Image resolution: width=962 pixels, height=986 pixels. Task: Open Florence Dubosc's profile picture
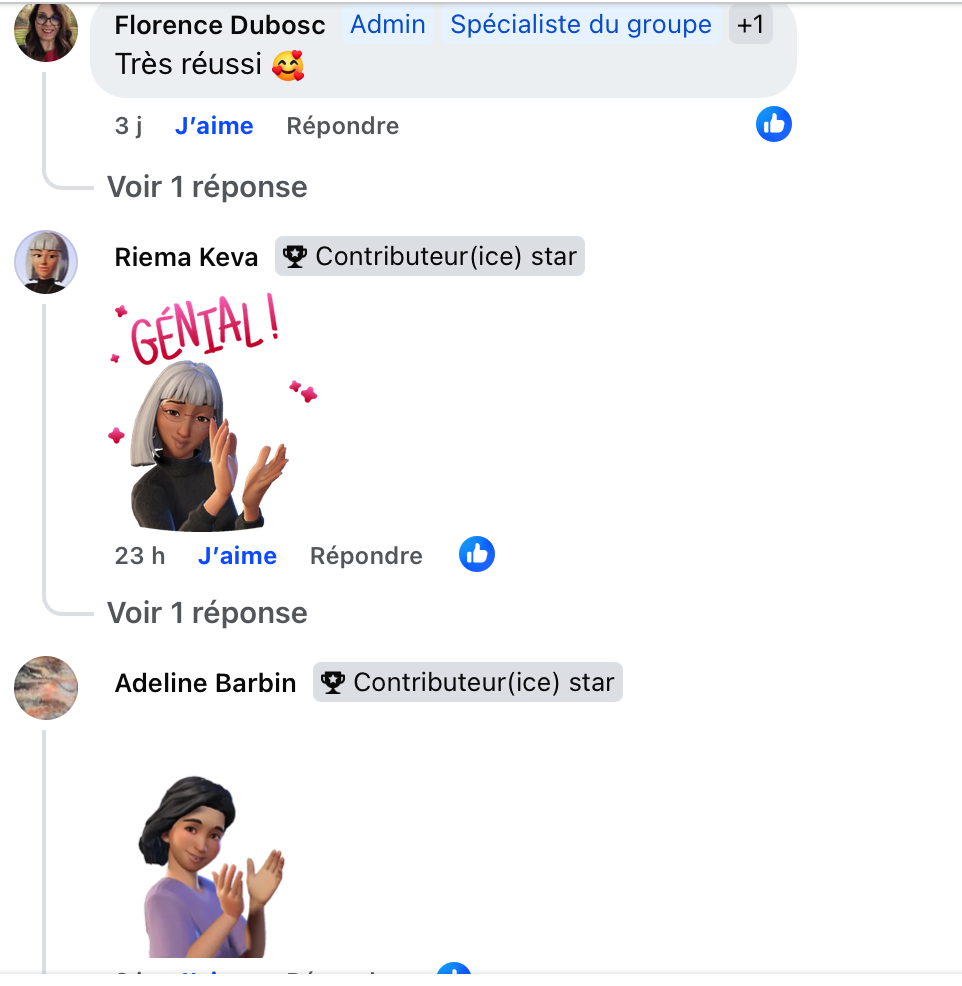point(46,31)
